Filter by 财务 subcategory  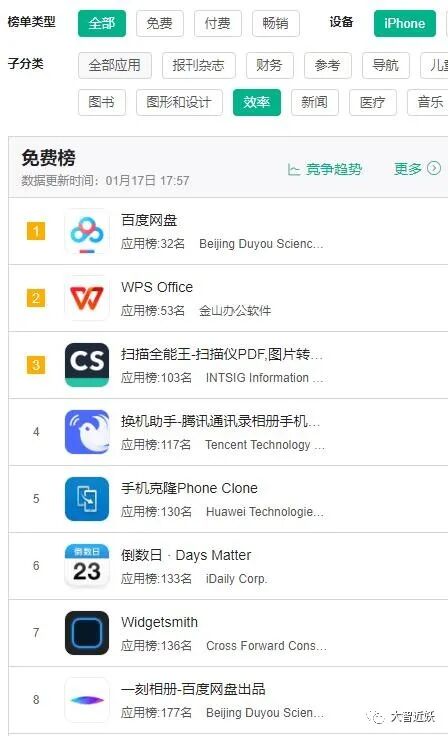270,65
